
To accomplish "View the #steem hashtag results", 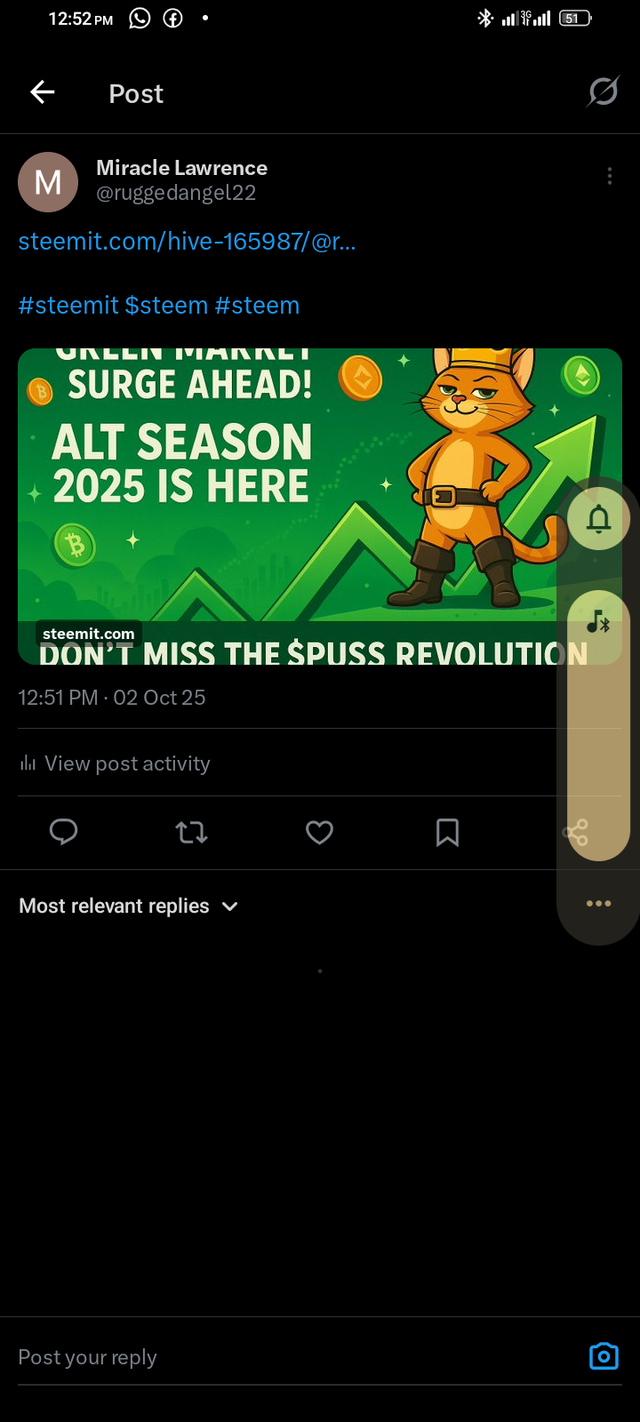I will point(257,305).
